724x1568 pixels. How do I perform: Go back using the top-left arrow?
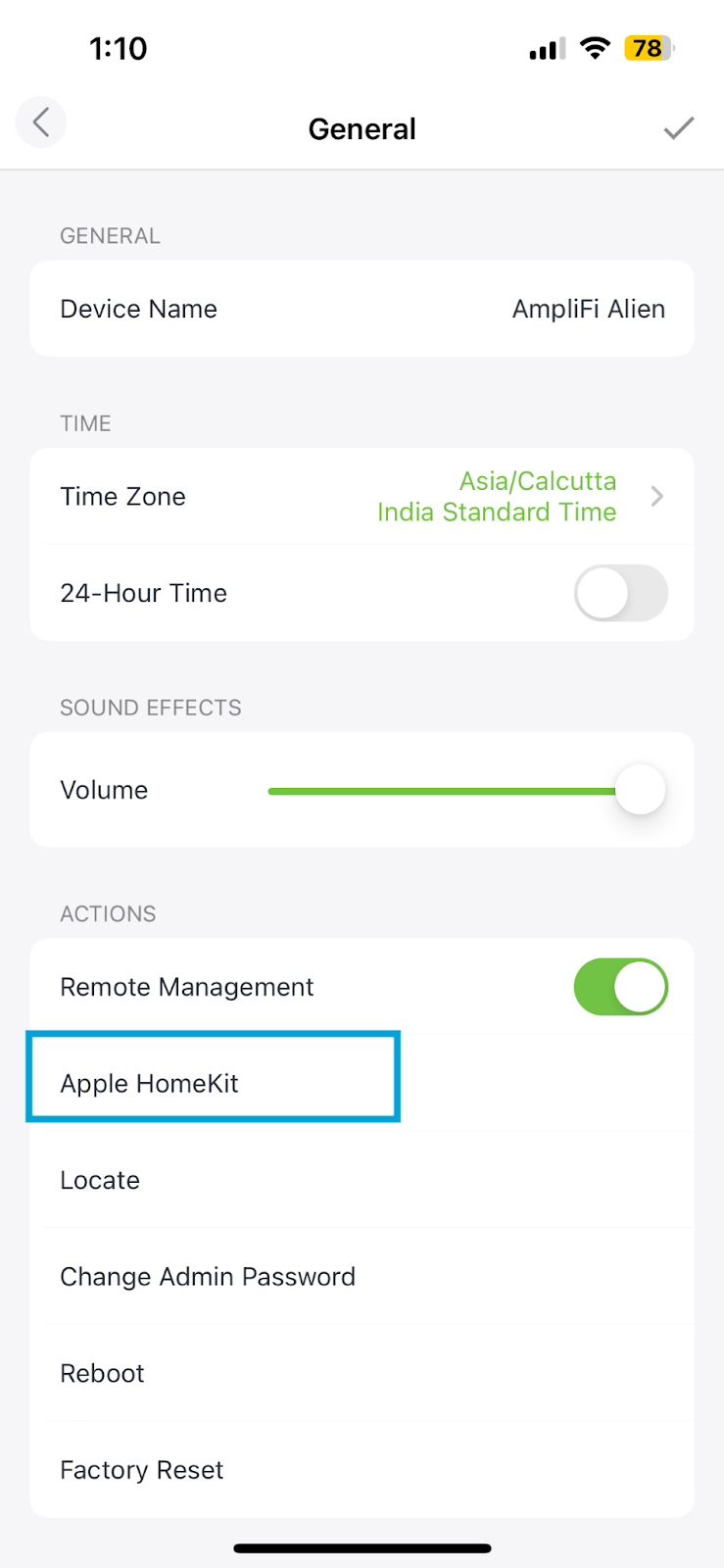click(x=41, y=122)
